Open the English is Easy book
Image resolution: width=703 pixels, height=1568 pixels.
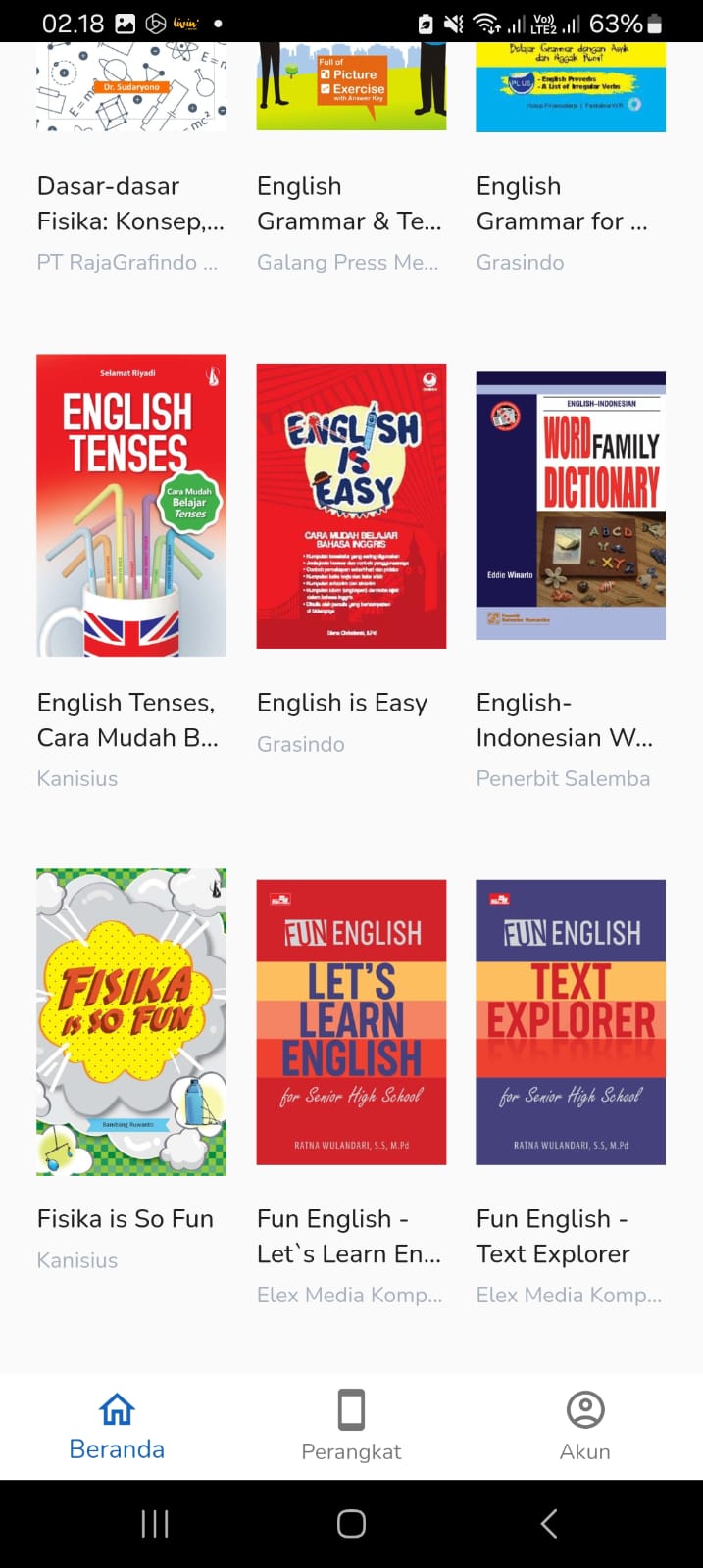tap(351, 506)
